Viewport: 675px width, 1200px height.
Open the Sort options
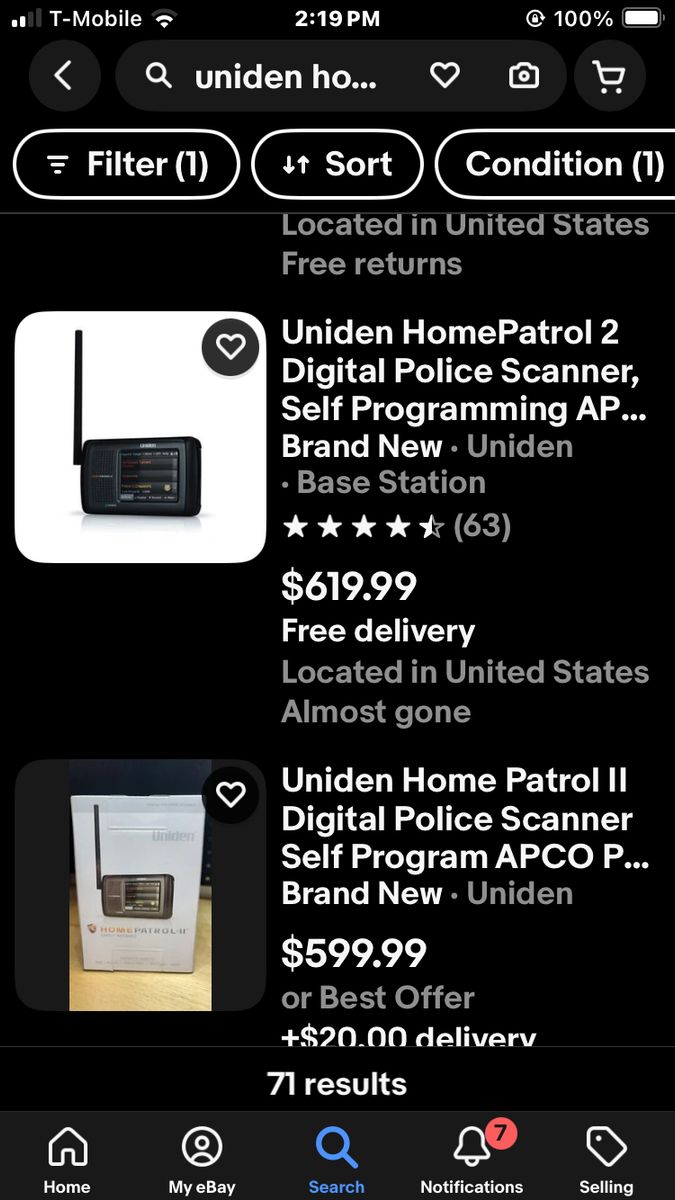(x=338, y=164)
